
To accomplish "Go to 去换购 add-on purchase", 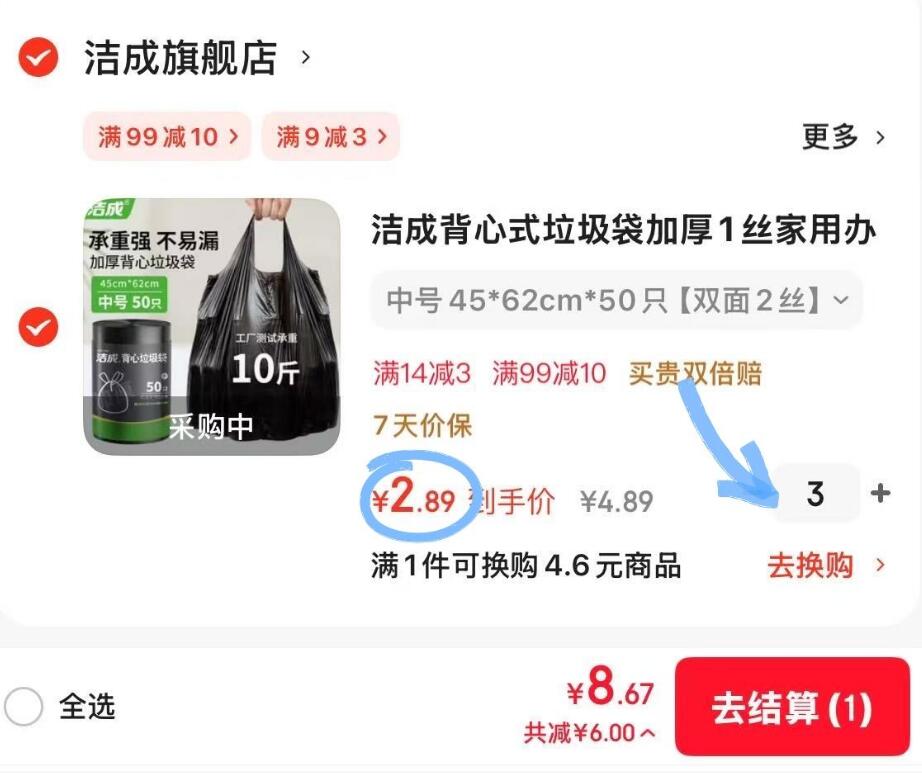I will click(826, 565).
